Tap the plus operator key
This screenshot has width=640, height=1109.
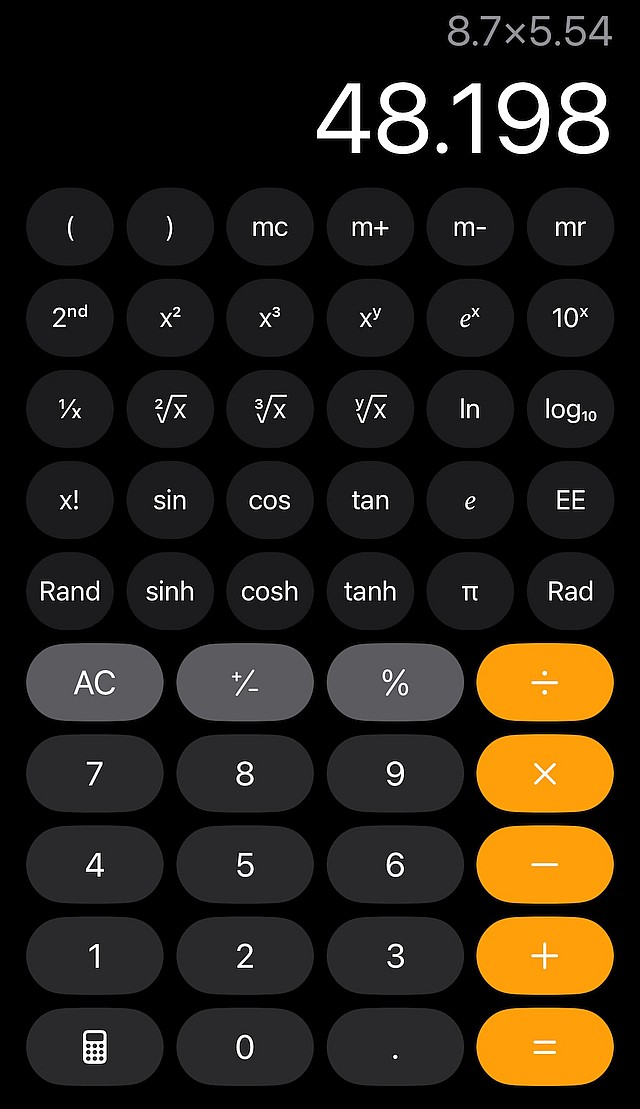click(x=545, y=956)
